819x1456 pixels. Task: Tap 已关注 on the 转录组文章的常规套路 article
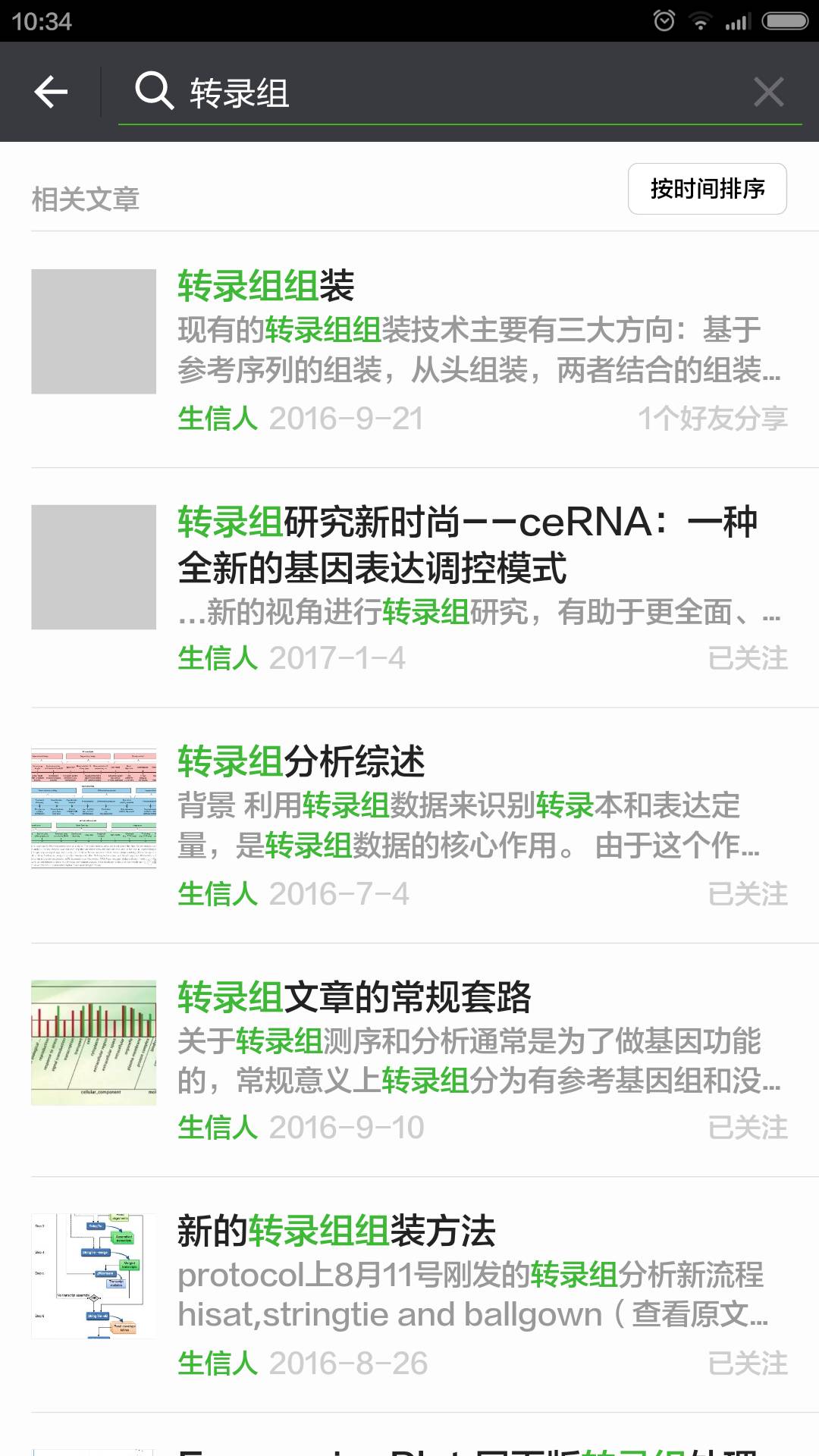tap(748, 1128)
